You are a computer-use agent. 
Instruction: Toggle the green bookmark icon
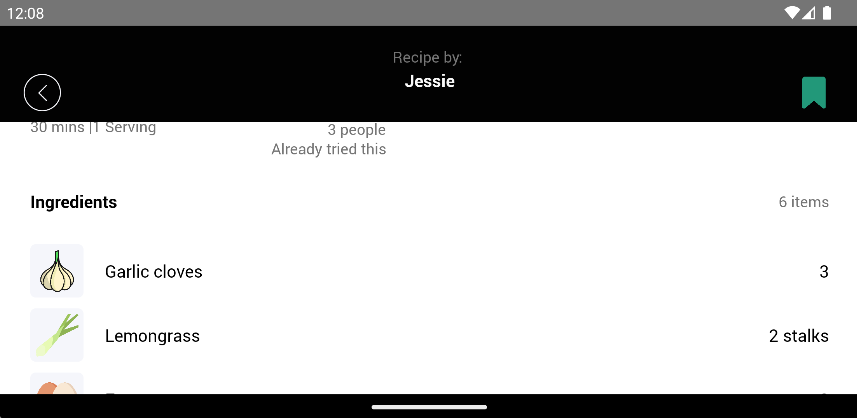(813, 93)
